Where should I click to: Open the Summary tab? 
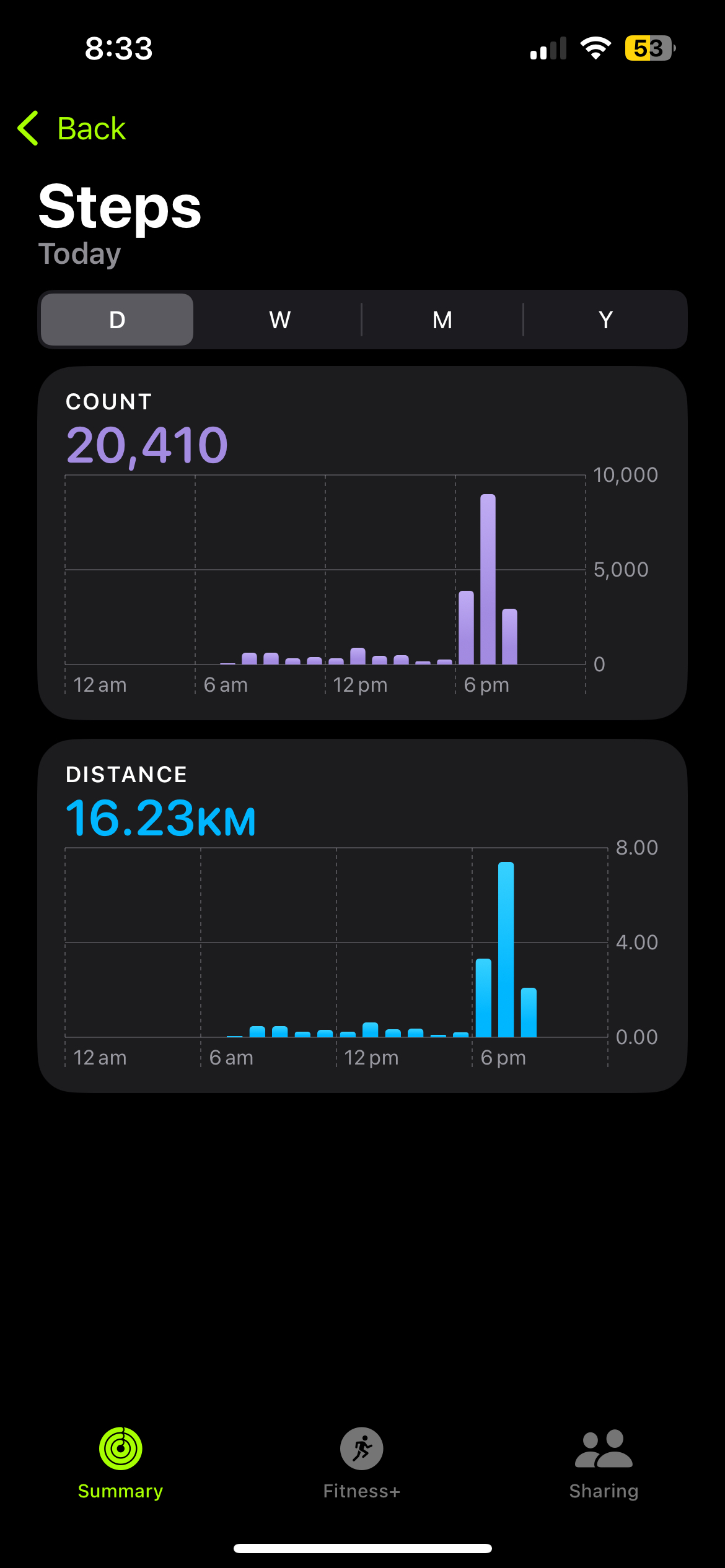(x=121, y=1464)
